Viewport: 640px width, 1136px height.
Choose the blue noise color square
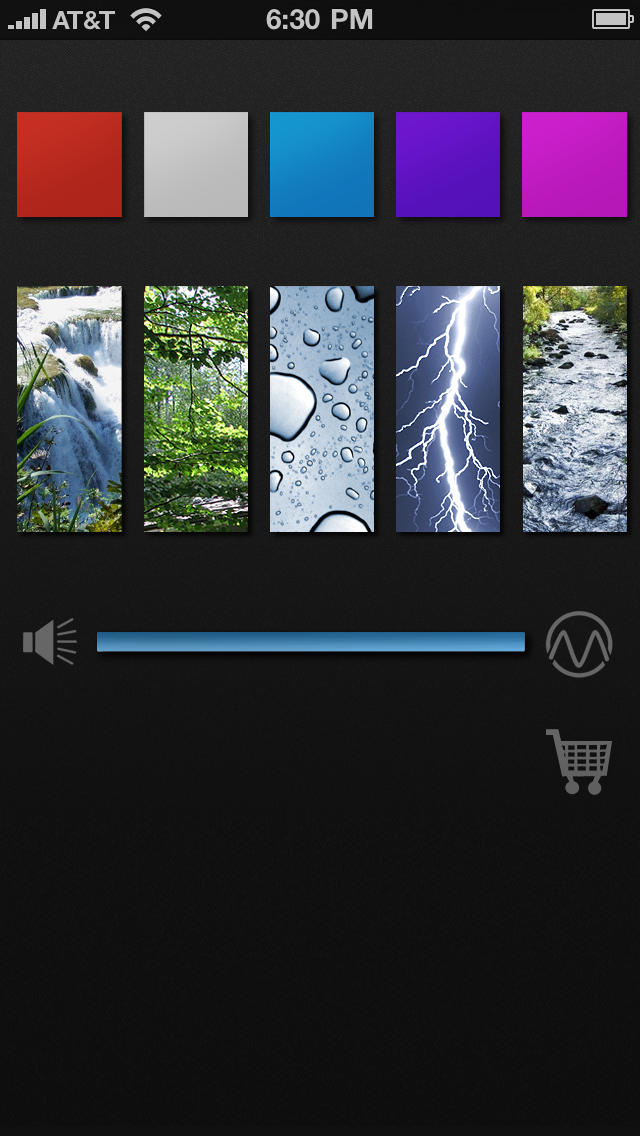[x=322, y=164]
